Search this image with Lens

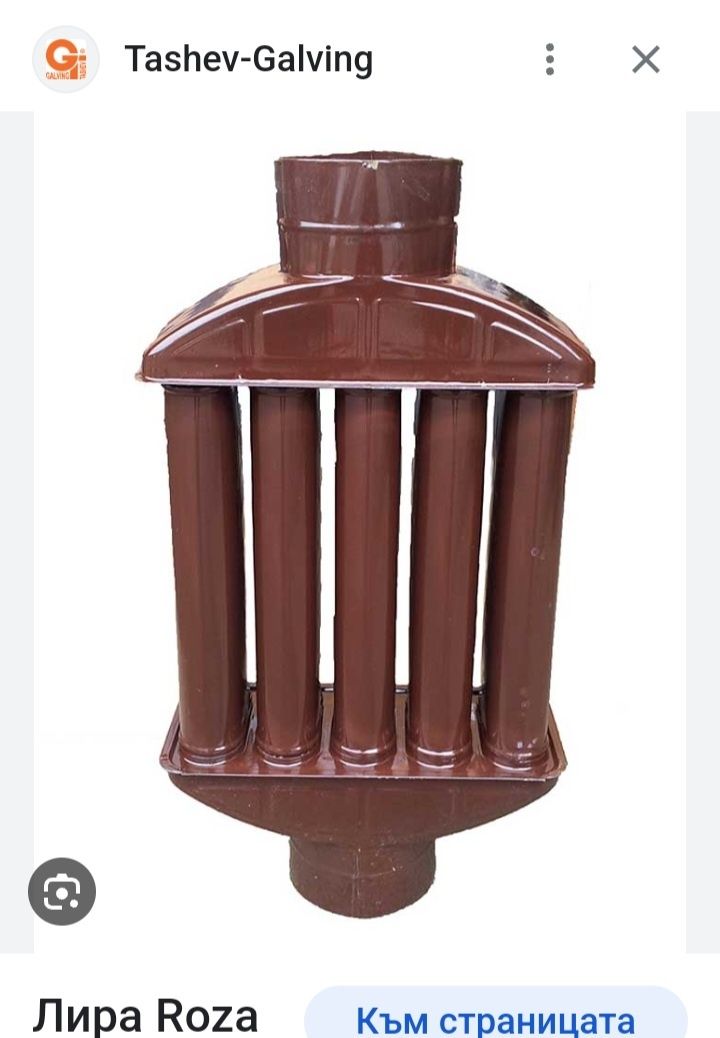coord(62,891)
